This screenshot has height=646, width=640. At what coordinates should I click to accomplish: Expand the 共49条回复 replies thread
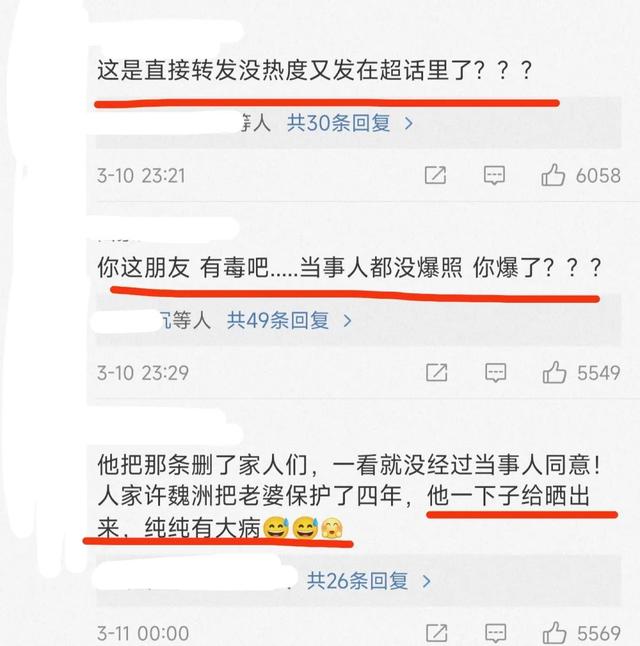pos(289,321)
